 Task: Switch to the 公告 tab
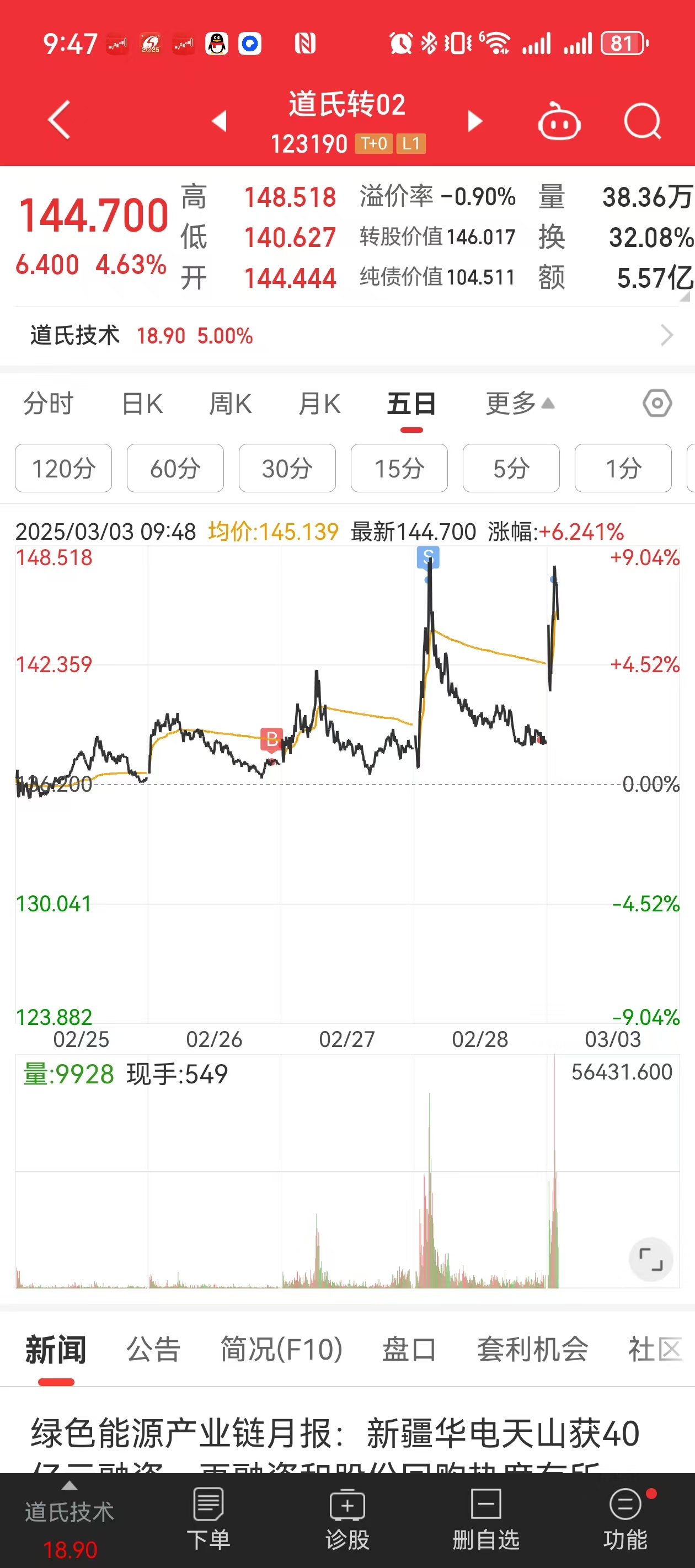153,1350
